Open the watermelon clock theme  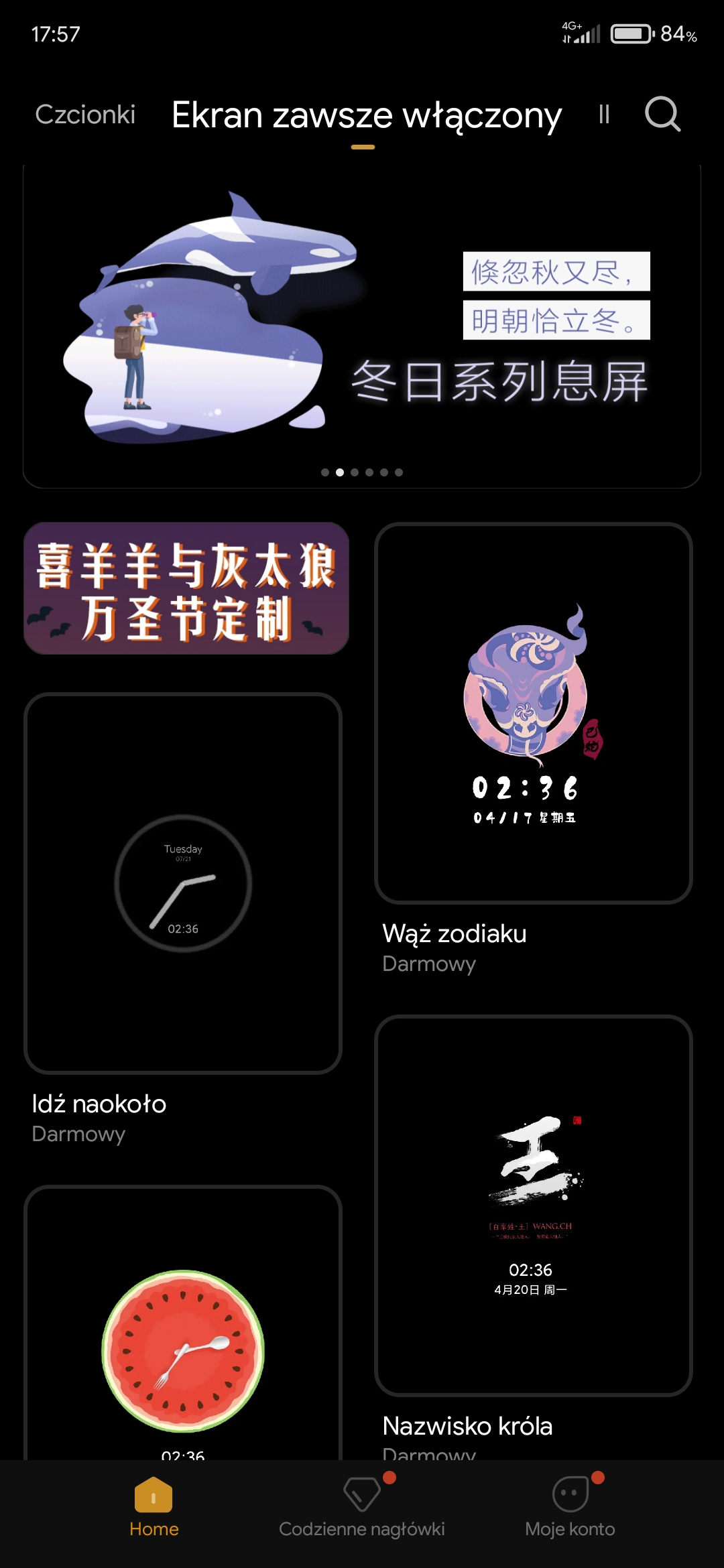[x=183, y=1323]
